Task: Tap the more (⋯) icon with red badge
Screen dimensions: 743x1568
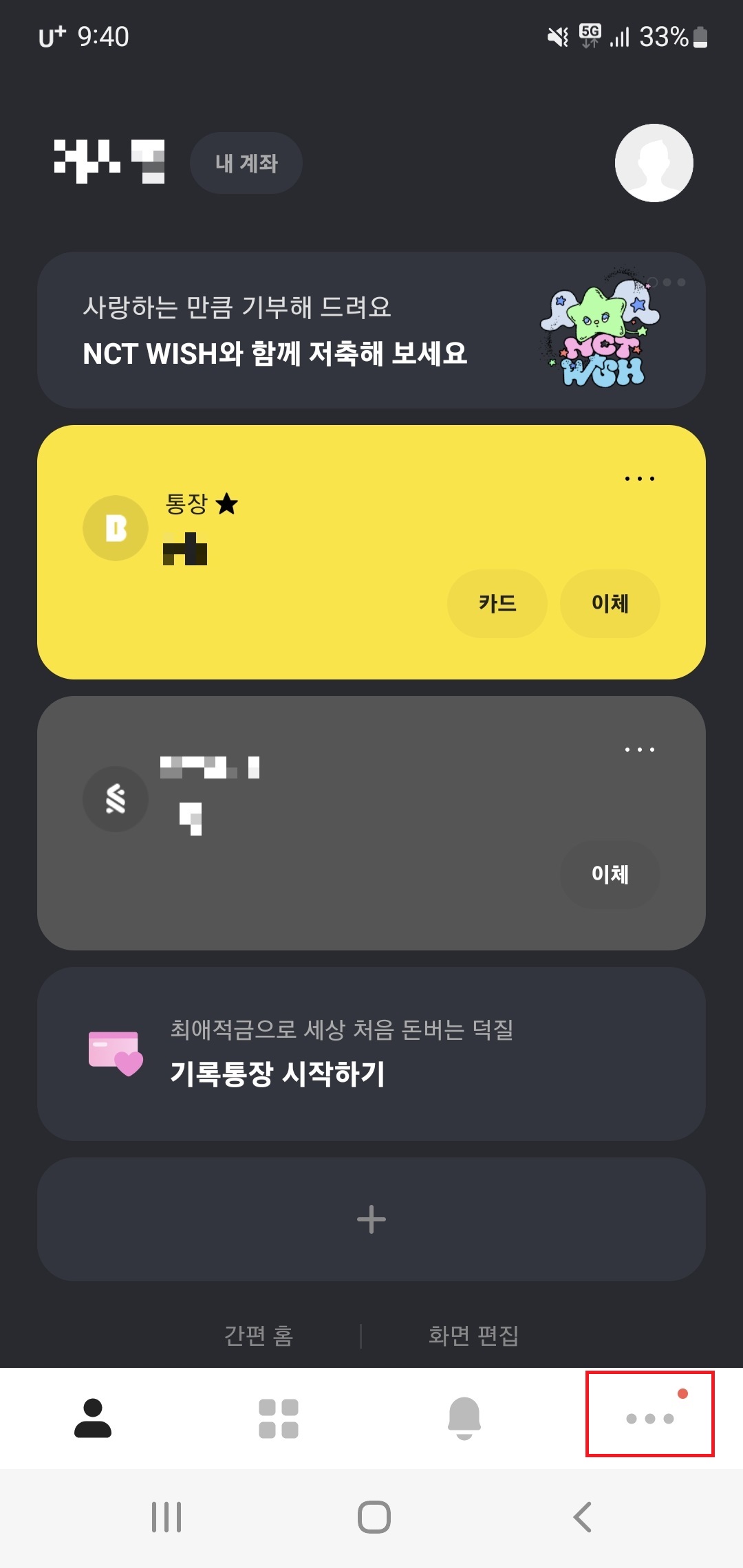Action: [x=649, y=1419]
